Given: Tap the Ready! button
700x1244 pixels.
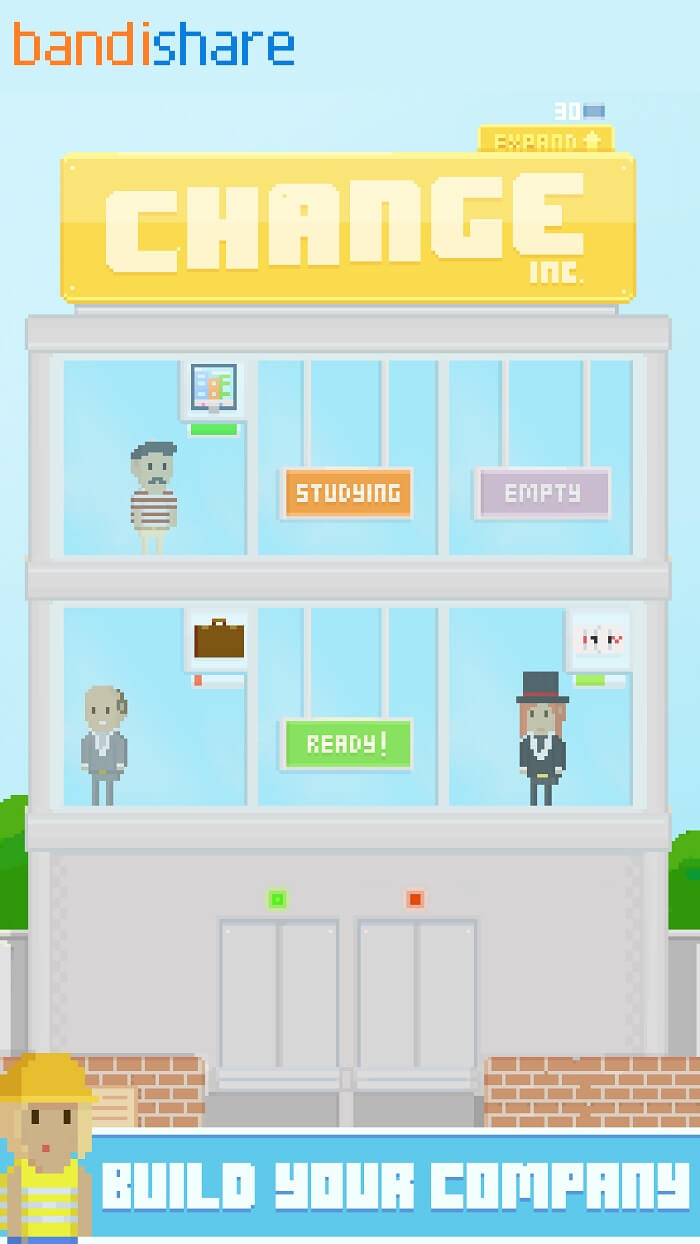Looking at the screenshot, I should (x=347, y=744).
